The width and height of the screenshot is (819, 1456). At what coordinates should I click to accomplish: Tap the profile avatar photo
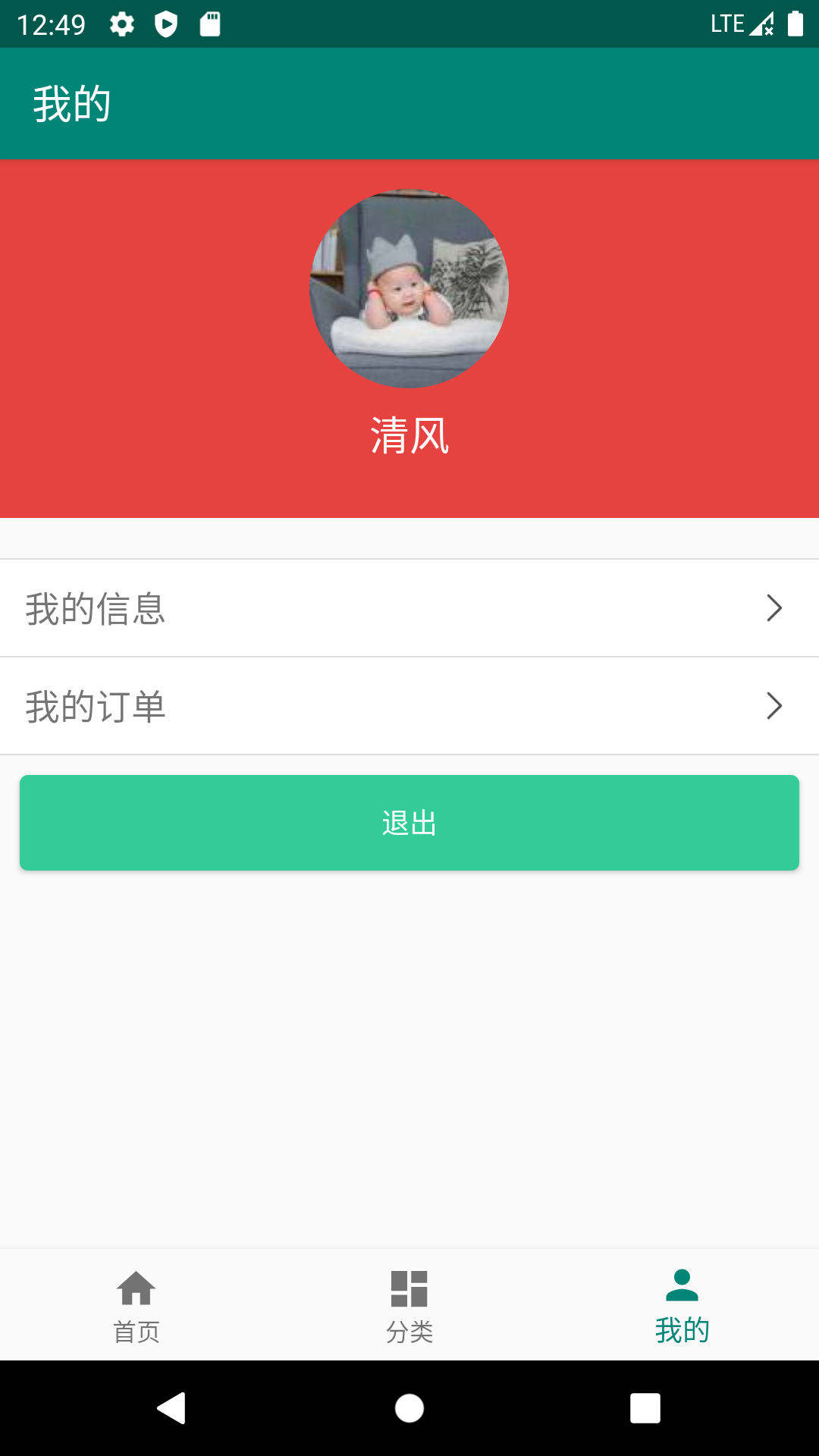click(x=409, y=289)
